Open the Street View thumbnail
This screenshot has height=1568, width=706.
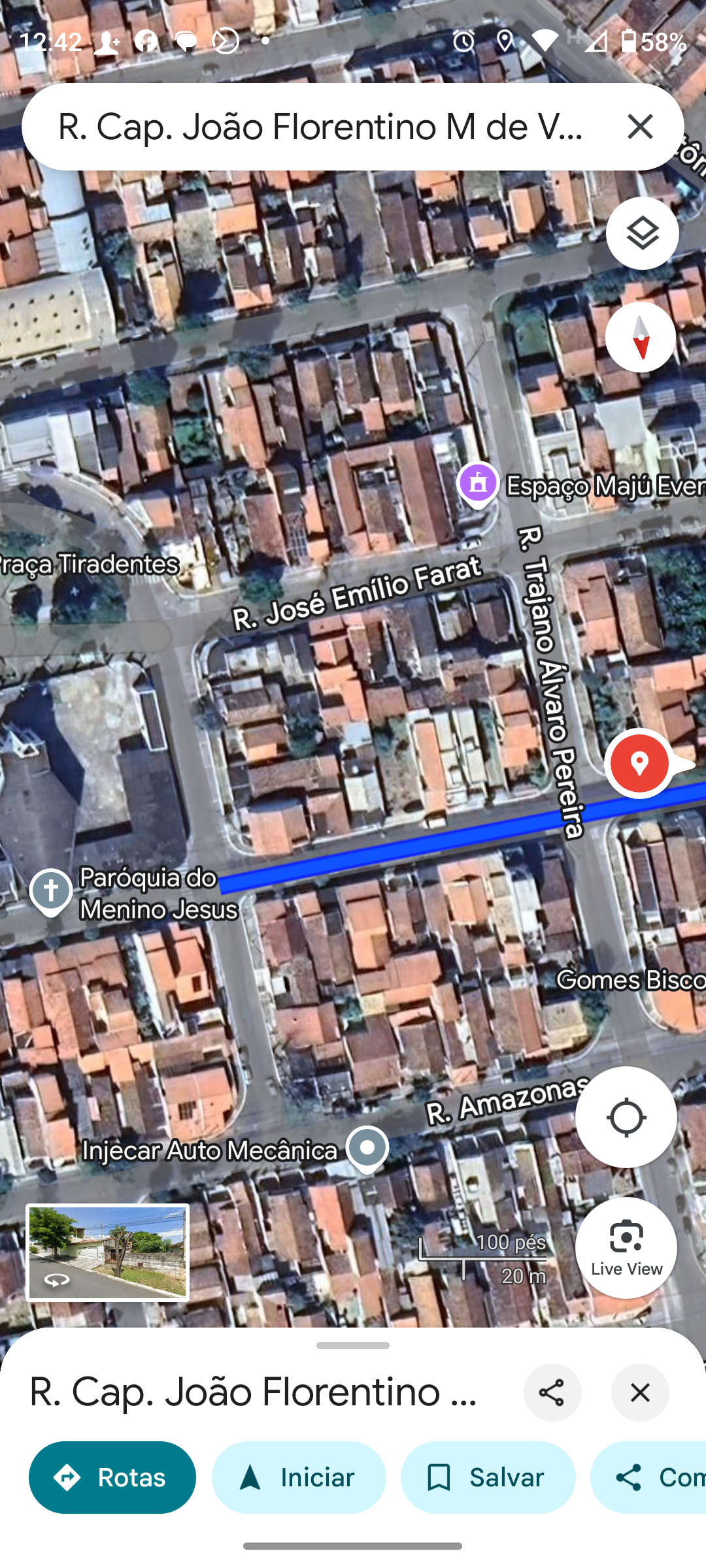click(108, 1252)
